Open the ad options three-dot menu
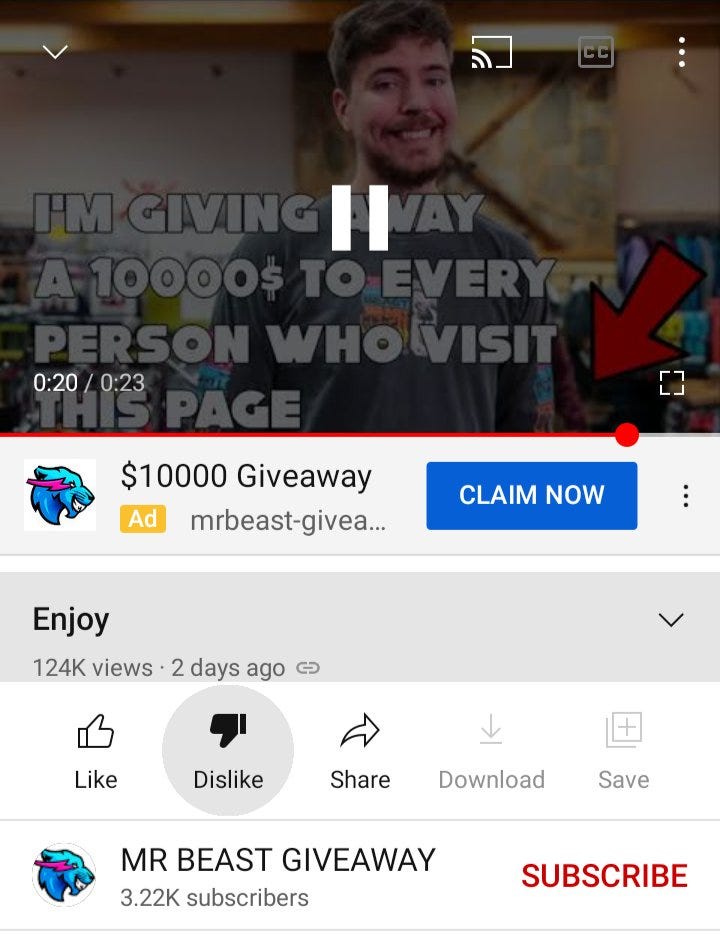Screen dimensions: 720x936 (685, 496)
